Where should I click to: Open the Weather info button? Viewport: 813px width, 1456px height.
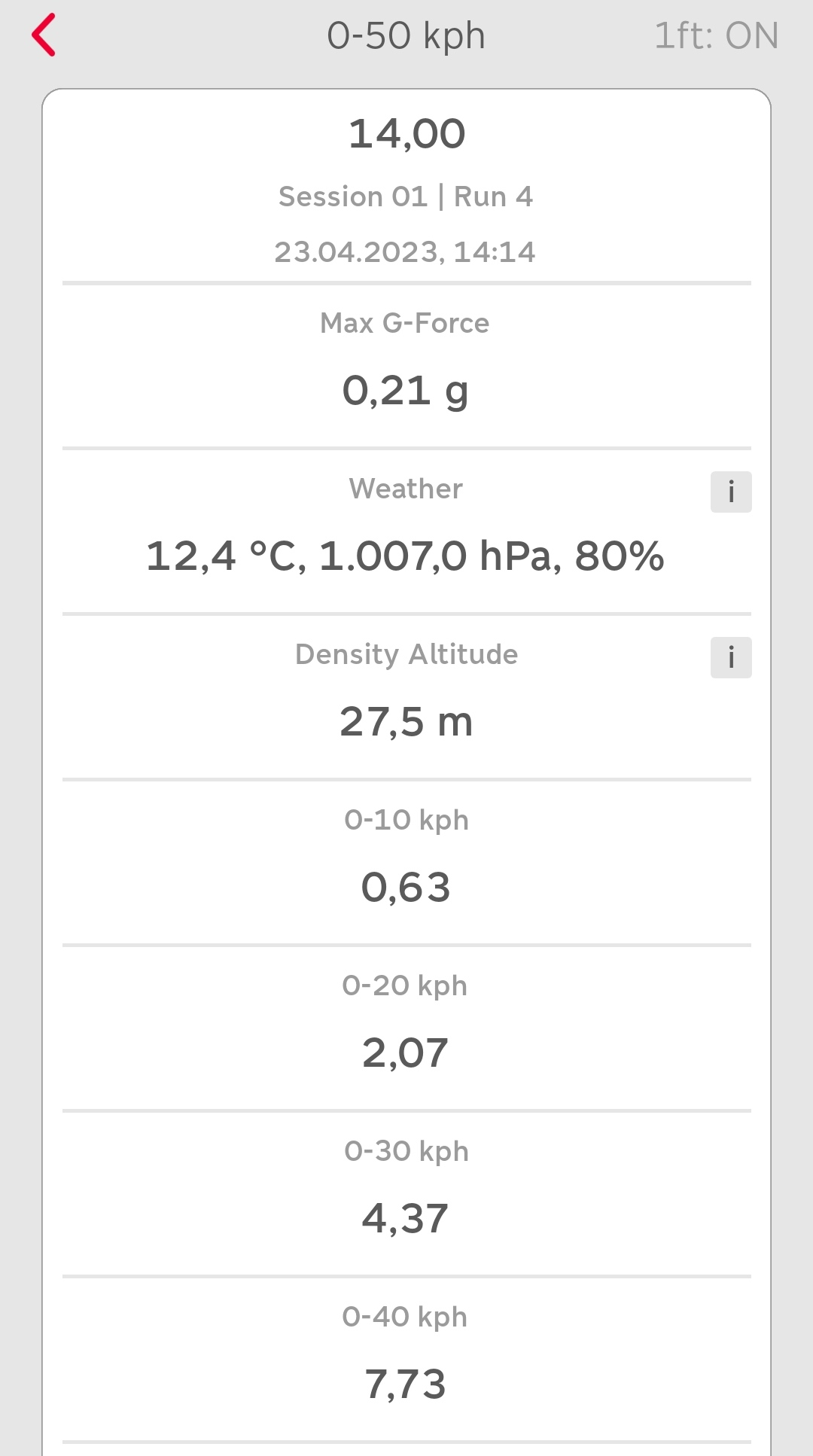click(x=730, y=492)
